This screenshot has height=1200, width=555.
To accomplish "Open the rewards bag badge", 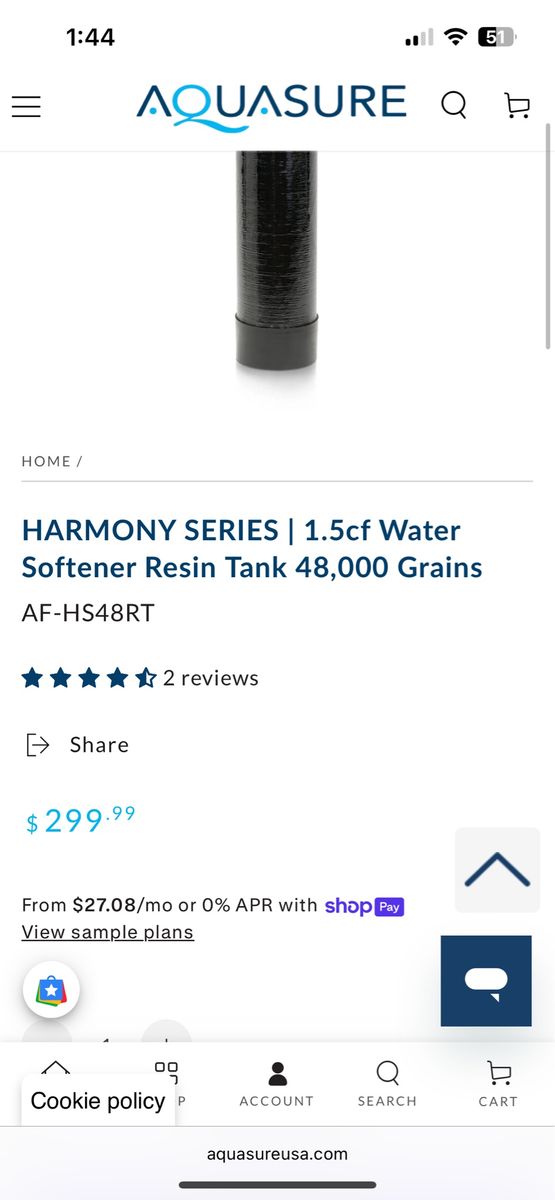I will (x=51, y=990).
